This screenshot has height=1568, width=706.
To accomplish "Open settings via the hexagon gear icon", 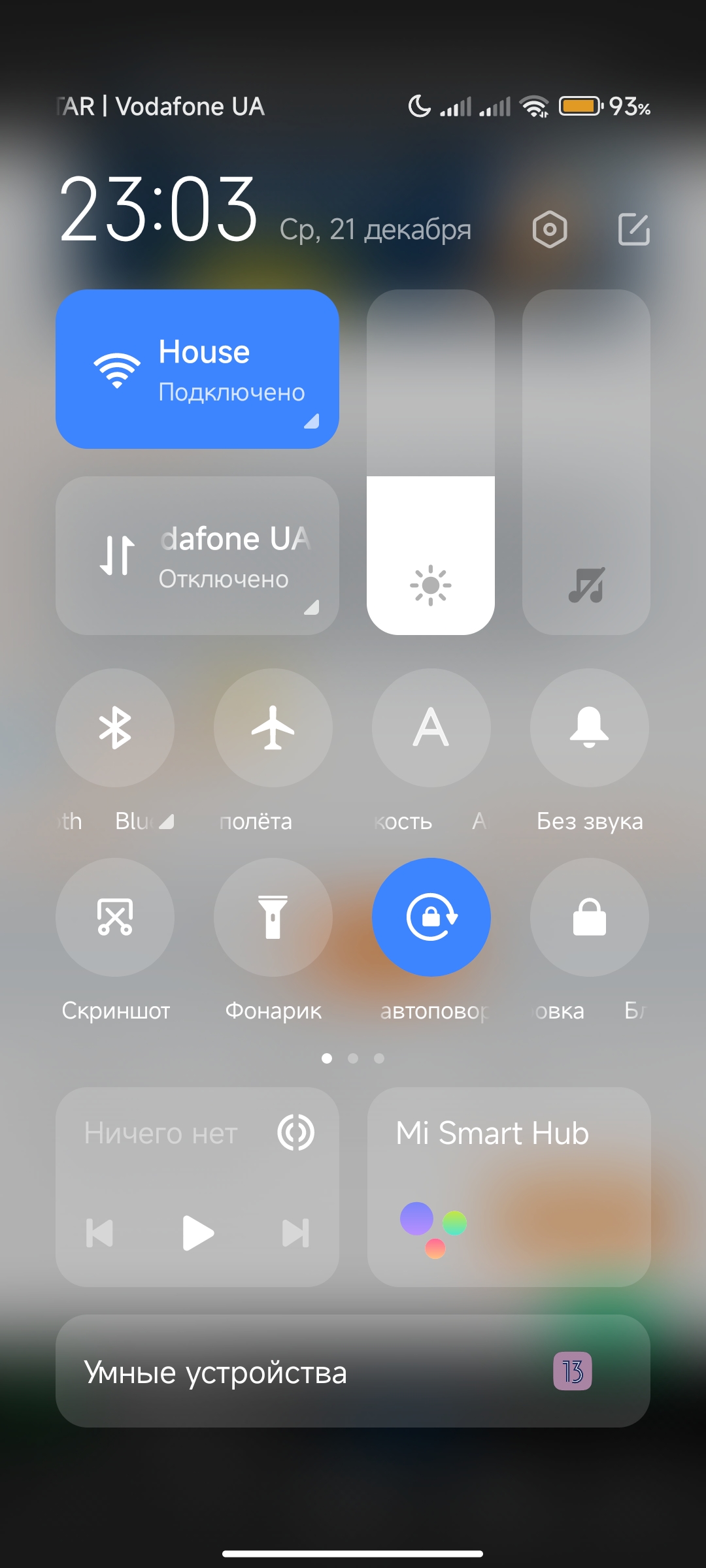I will click(550, 229).
